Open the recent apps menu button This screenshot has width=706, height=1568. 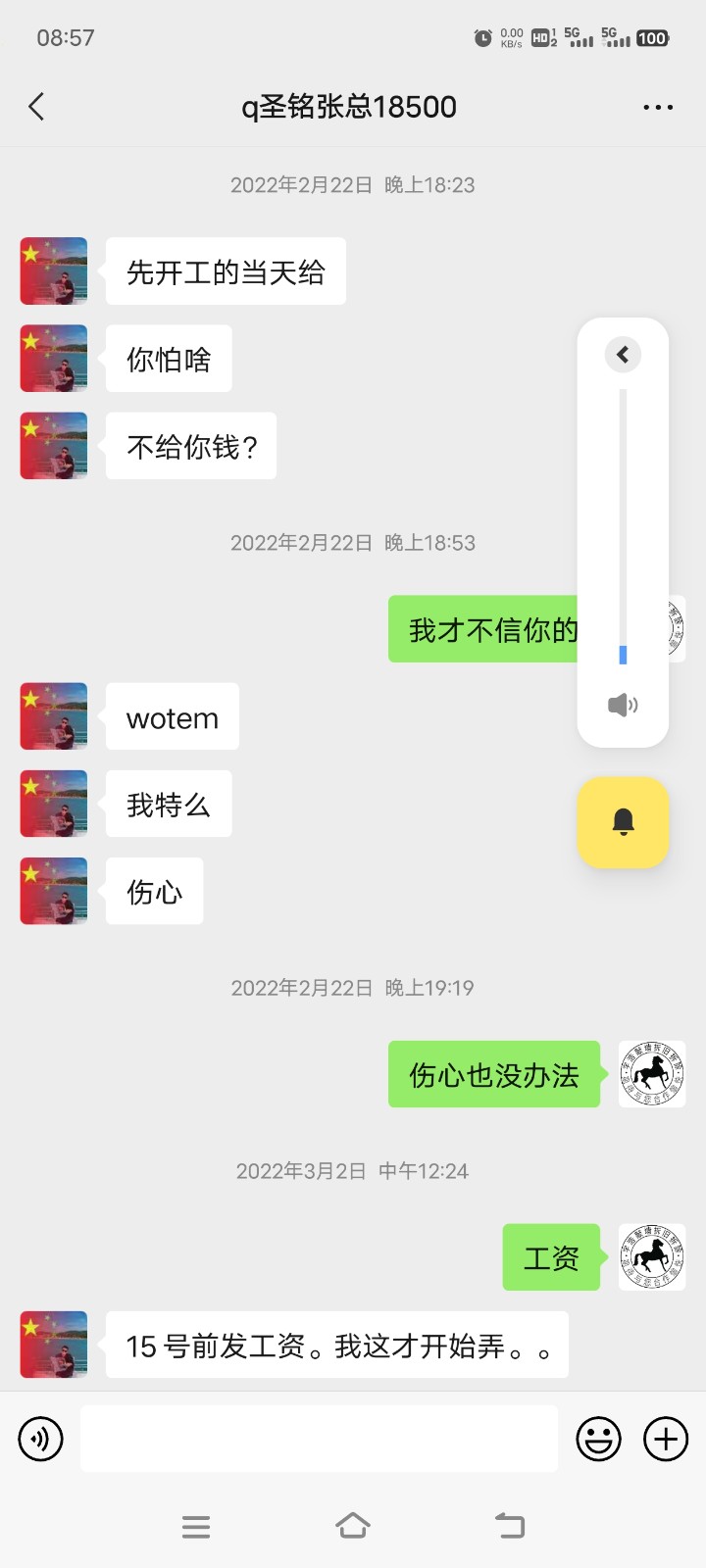click(196, 1526)
